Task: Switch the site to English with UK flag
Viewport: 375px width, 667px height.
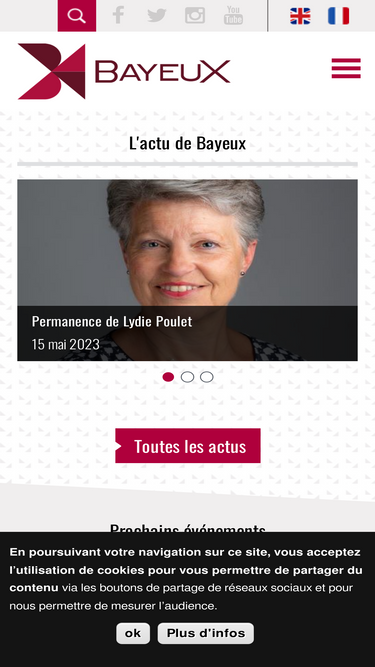Action: tap(300, 16)
